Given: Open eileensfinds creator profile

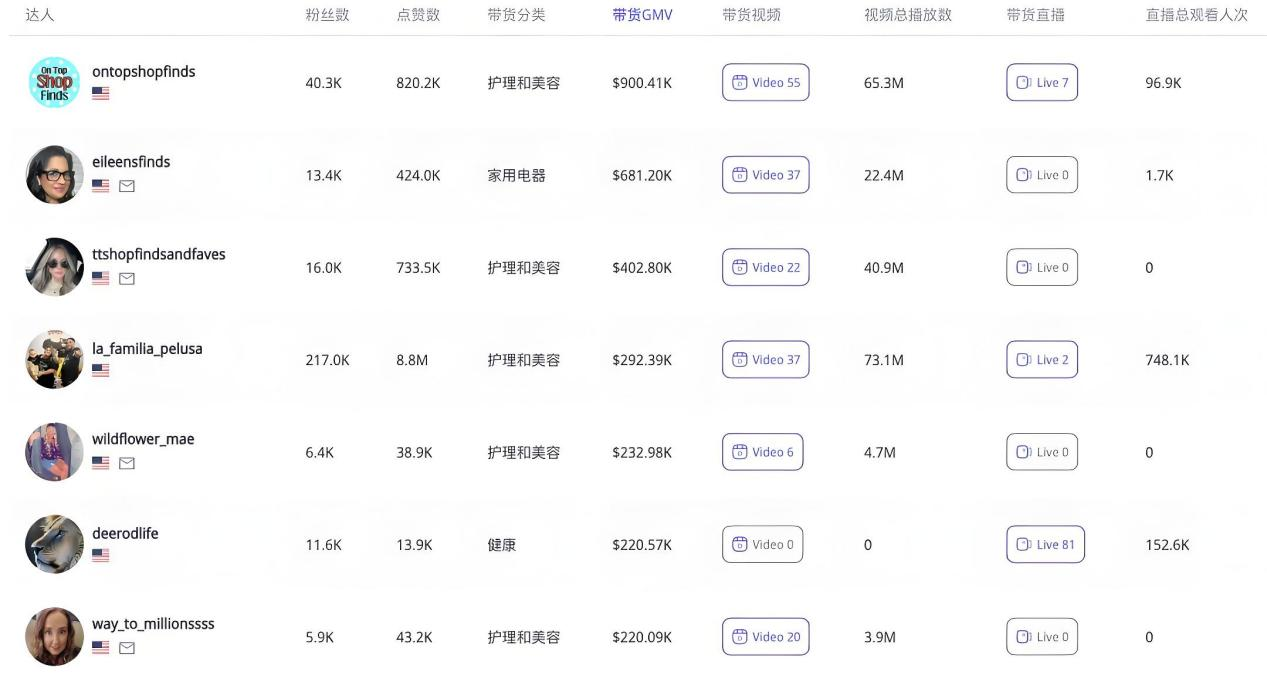Looking at the screenshot, I should point(131,162).
